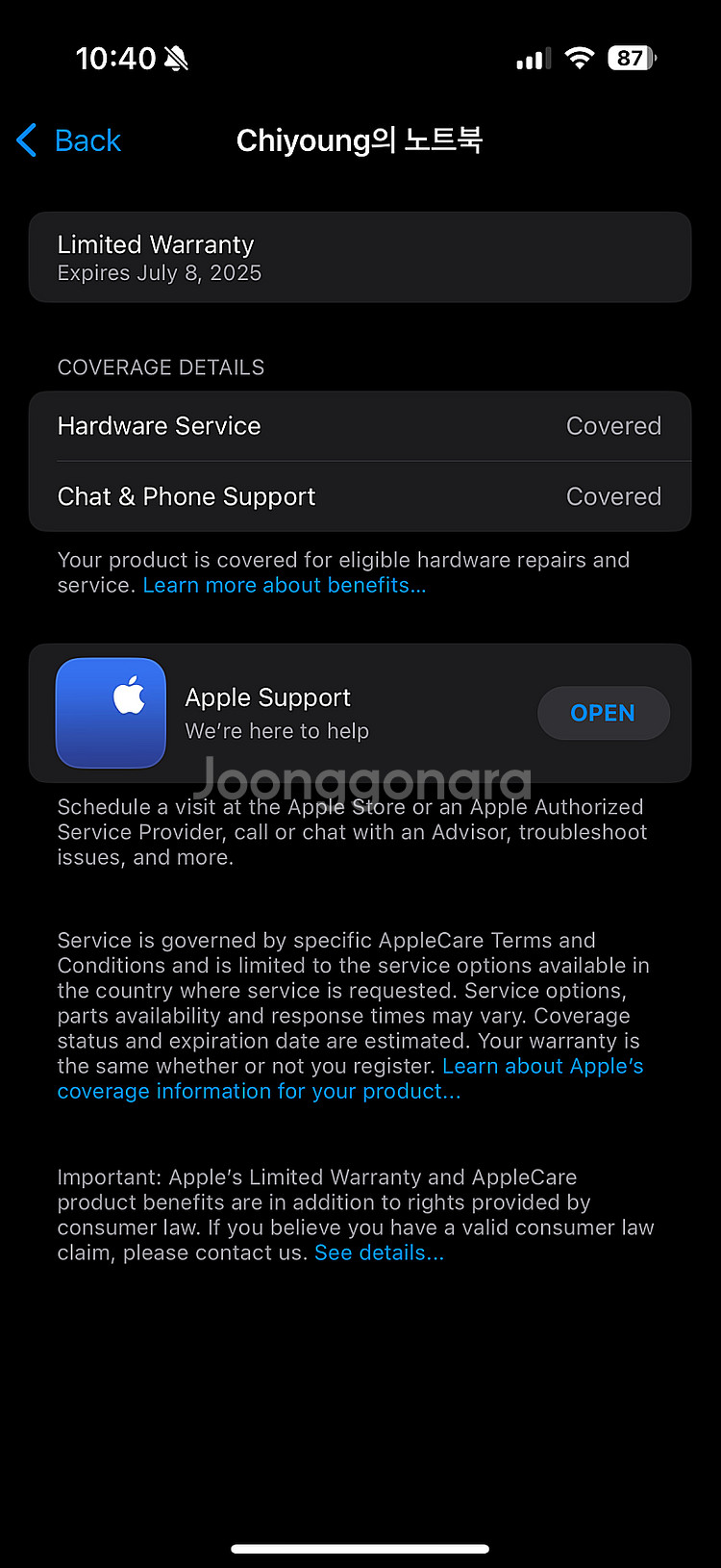Tap See details about consumer law
Image resolution: width=721 pixels, height=1568 pixels.
pos(379,1252)
